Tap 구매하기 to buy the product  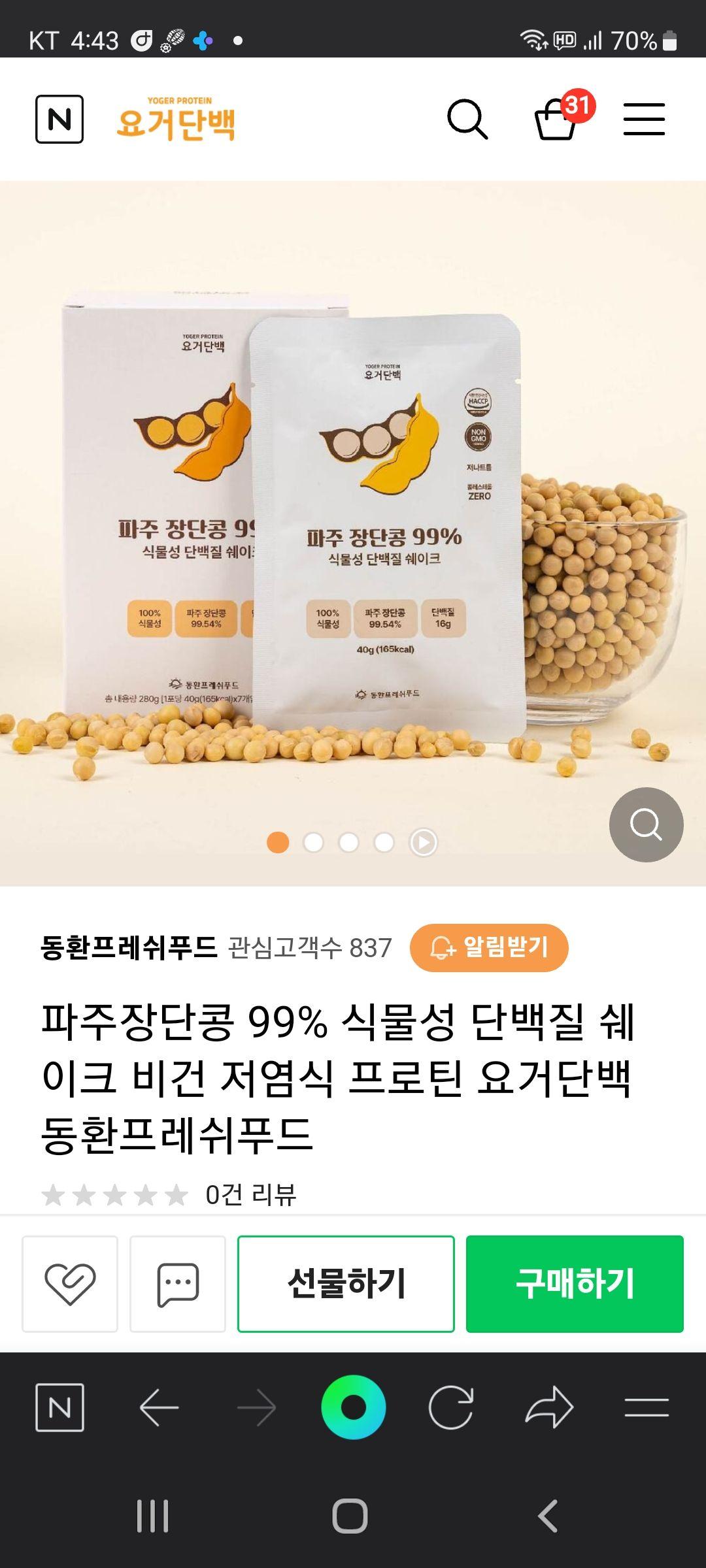tap(575, 1284)
